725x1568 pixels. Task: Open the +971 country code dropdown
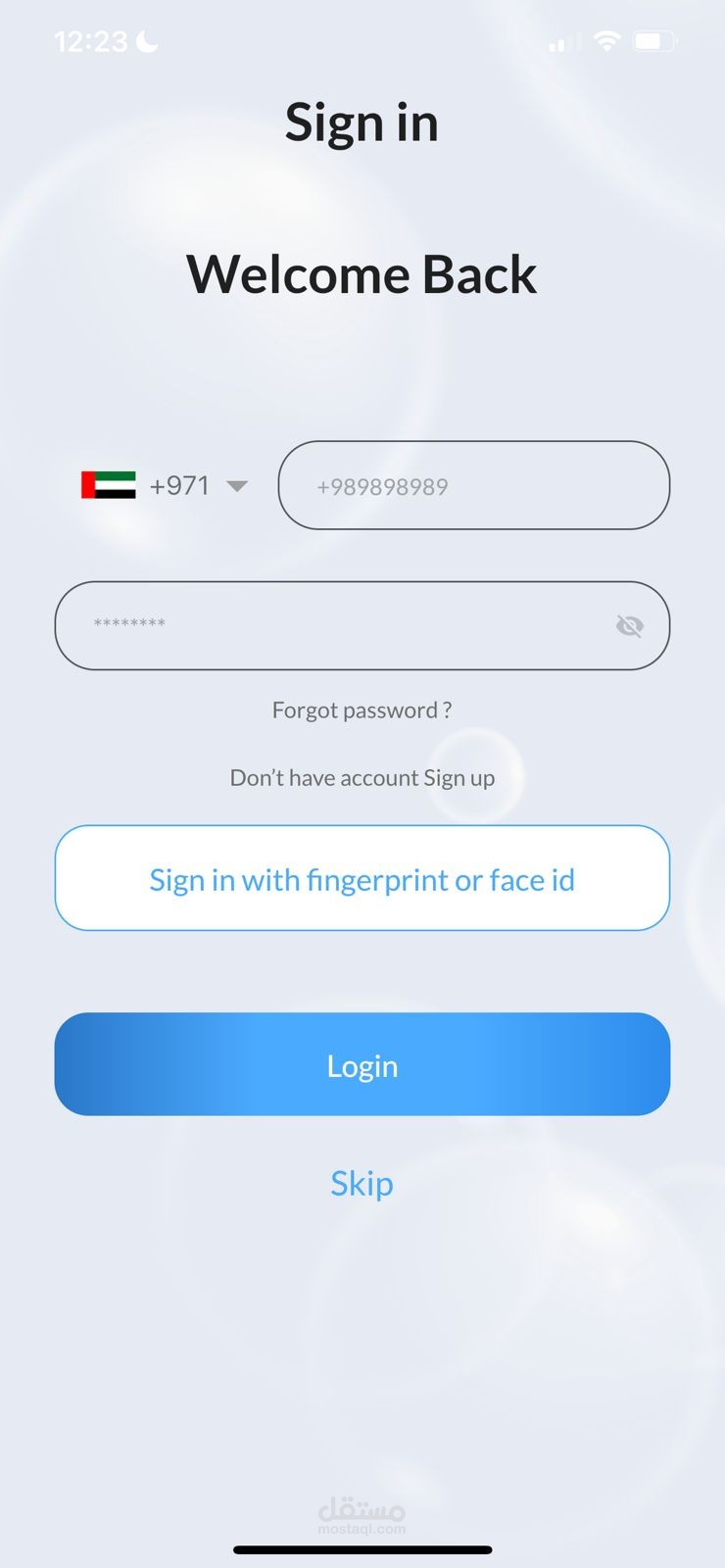point(165,485)
